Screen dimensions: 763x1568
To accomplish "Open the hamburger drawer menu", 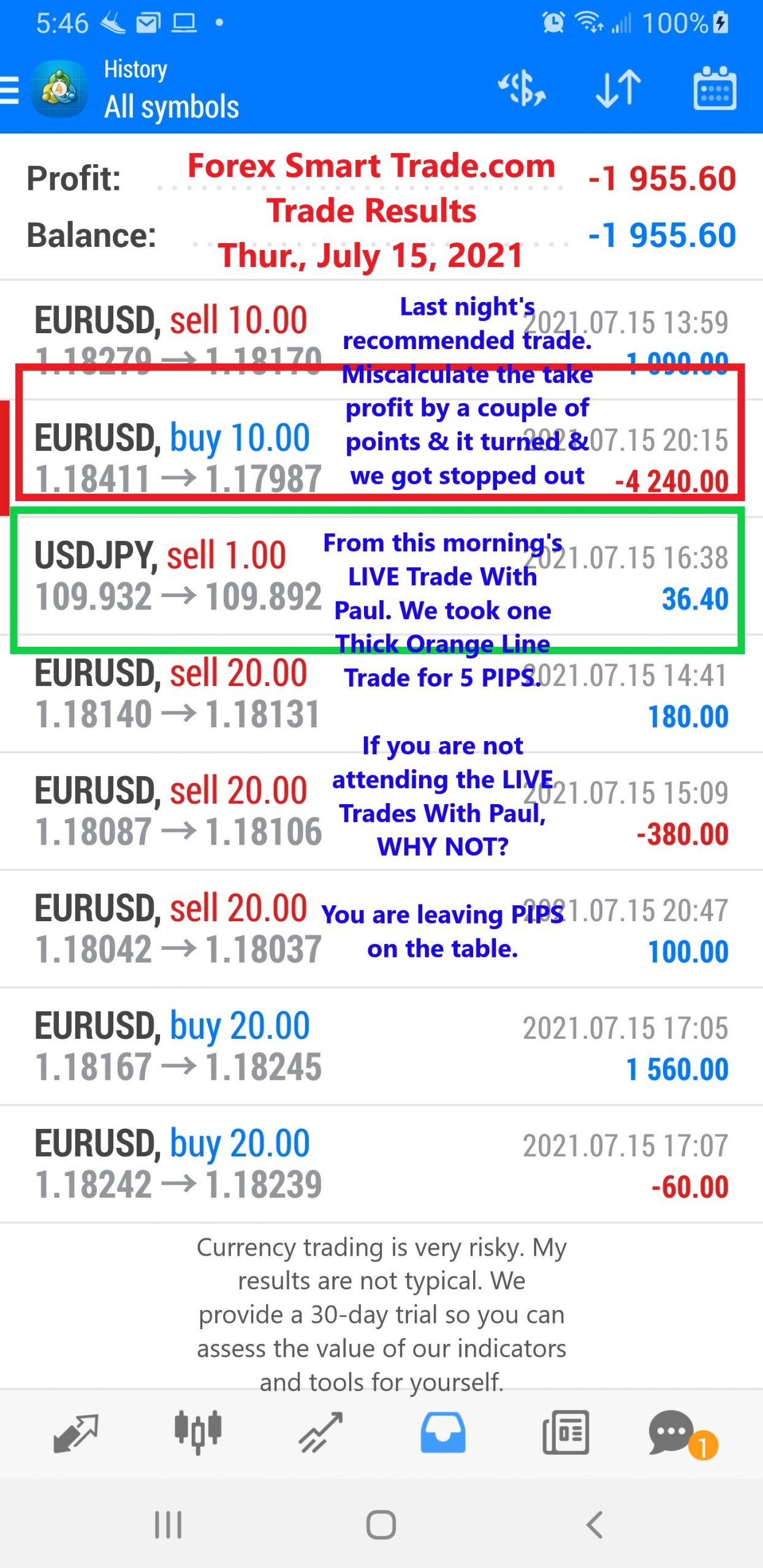I will (9, 91).
